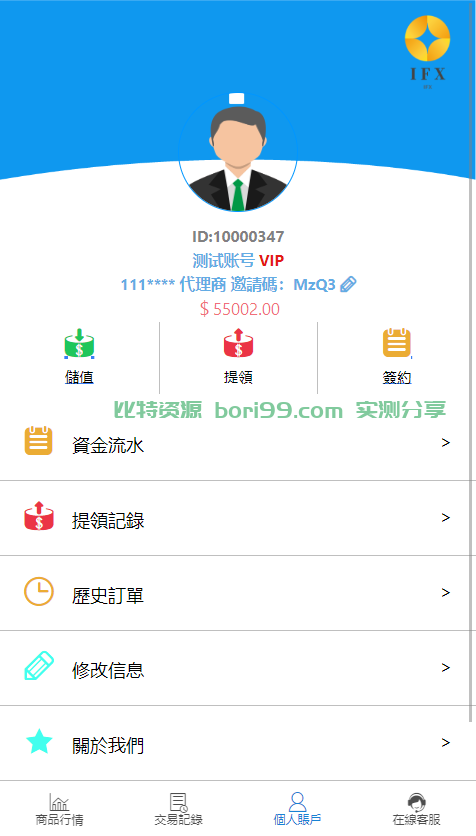The height and width of the screenshot is (836, 476).
Task: Open 提領 withdrawal option
Action: coord(238,357)
